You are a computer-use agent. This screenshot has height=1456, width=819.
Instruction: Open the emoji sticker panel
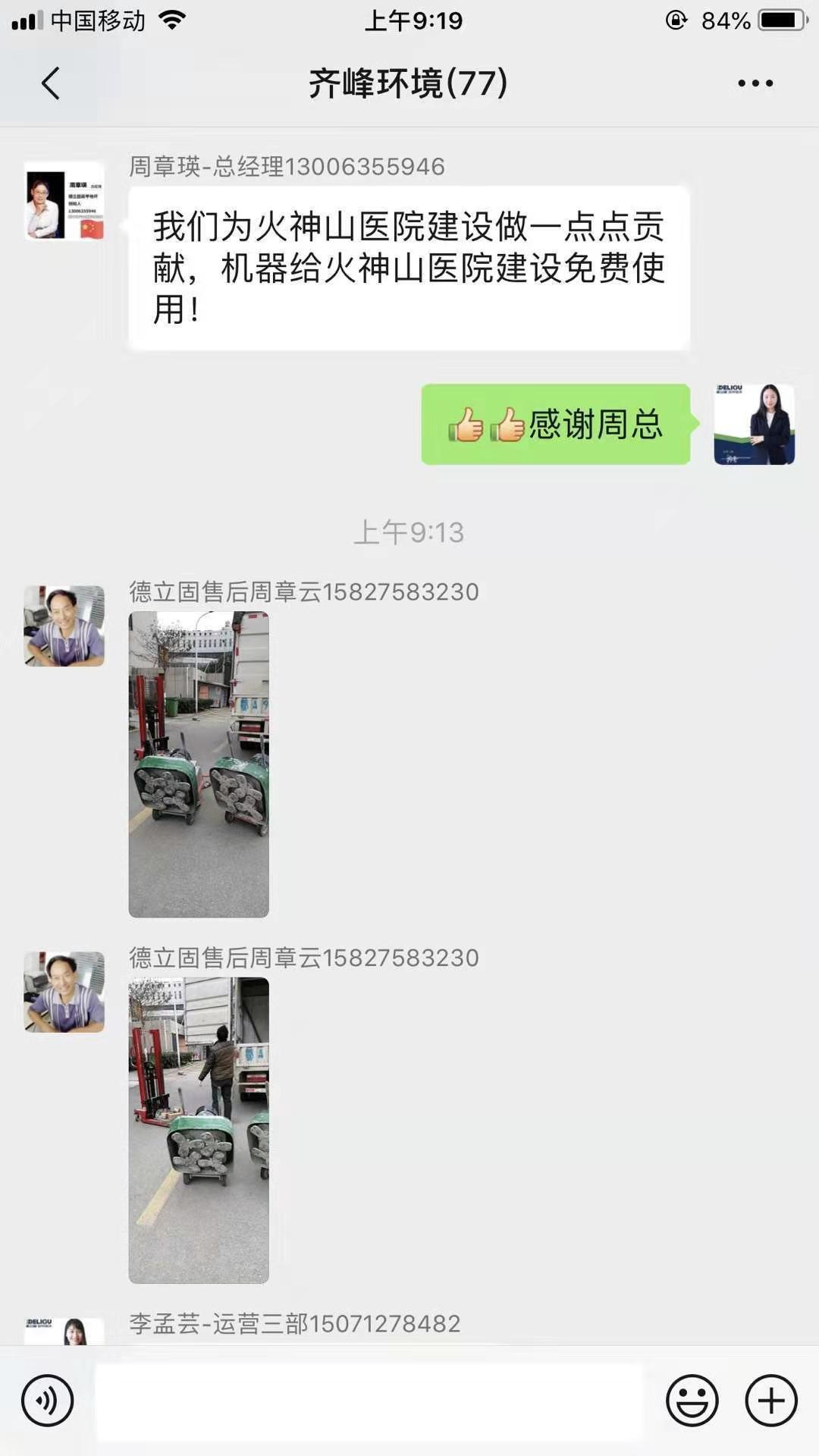click(692, 1401)
